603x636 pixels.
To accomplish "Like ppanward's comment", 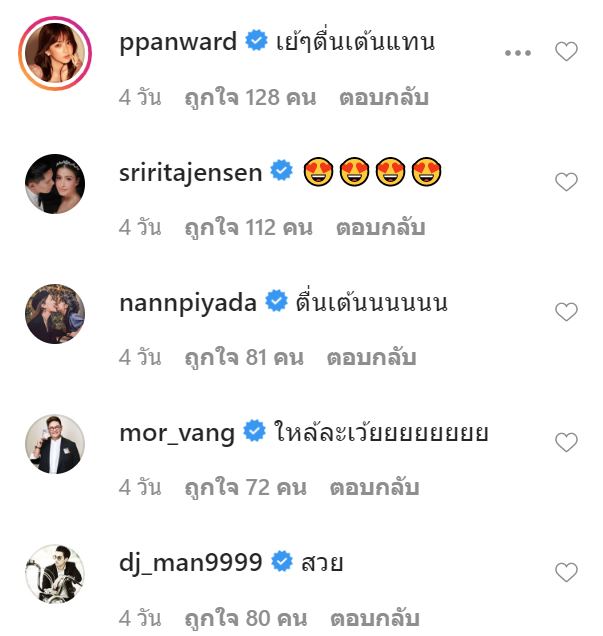I will coord(566,52).
